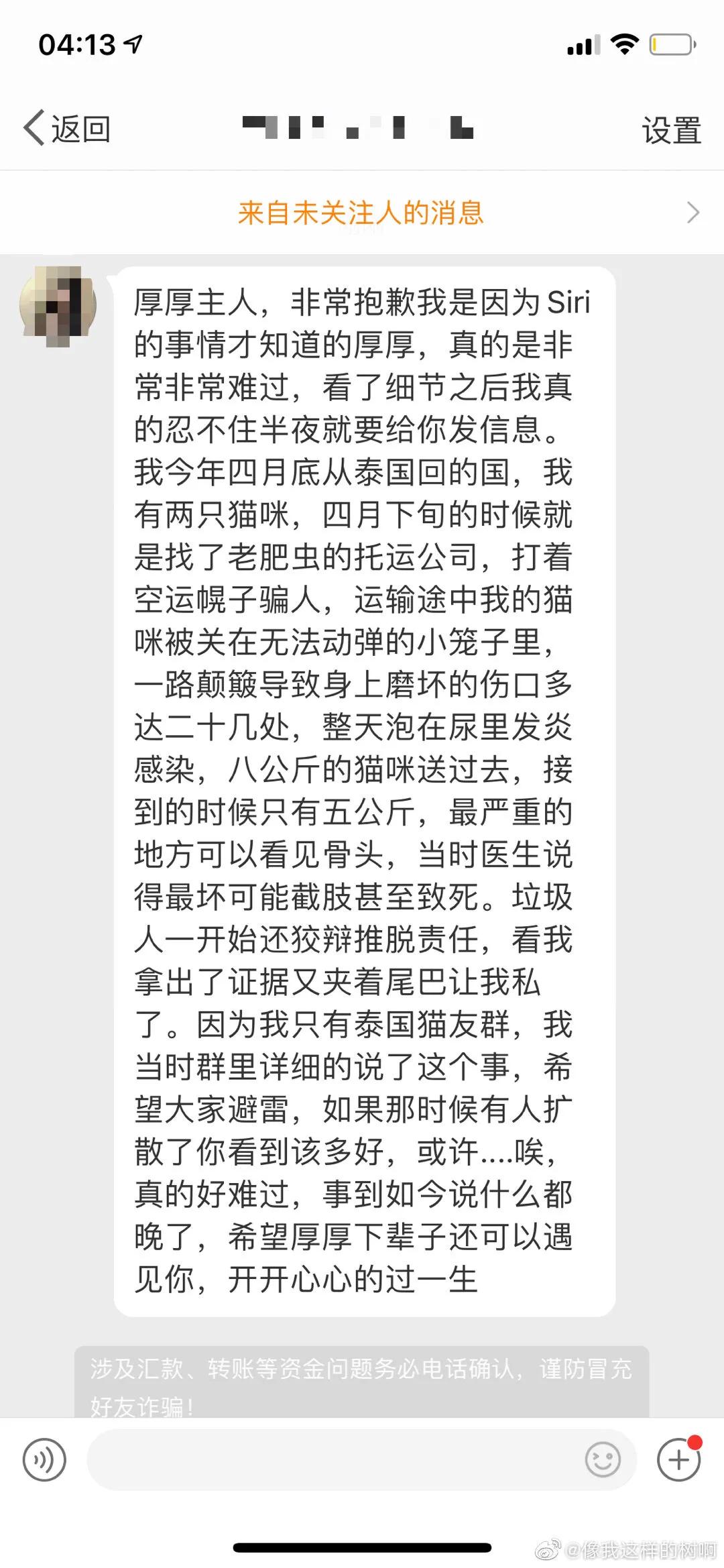Tap the battery indicator icon
This screenshot has height=1568, width=724.
(x=670, y=44)
